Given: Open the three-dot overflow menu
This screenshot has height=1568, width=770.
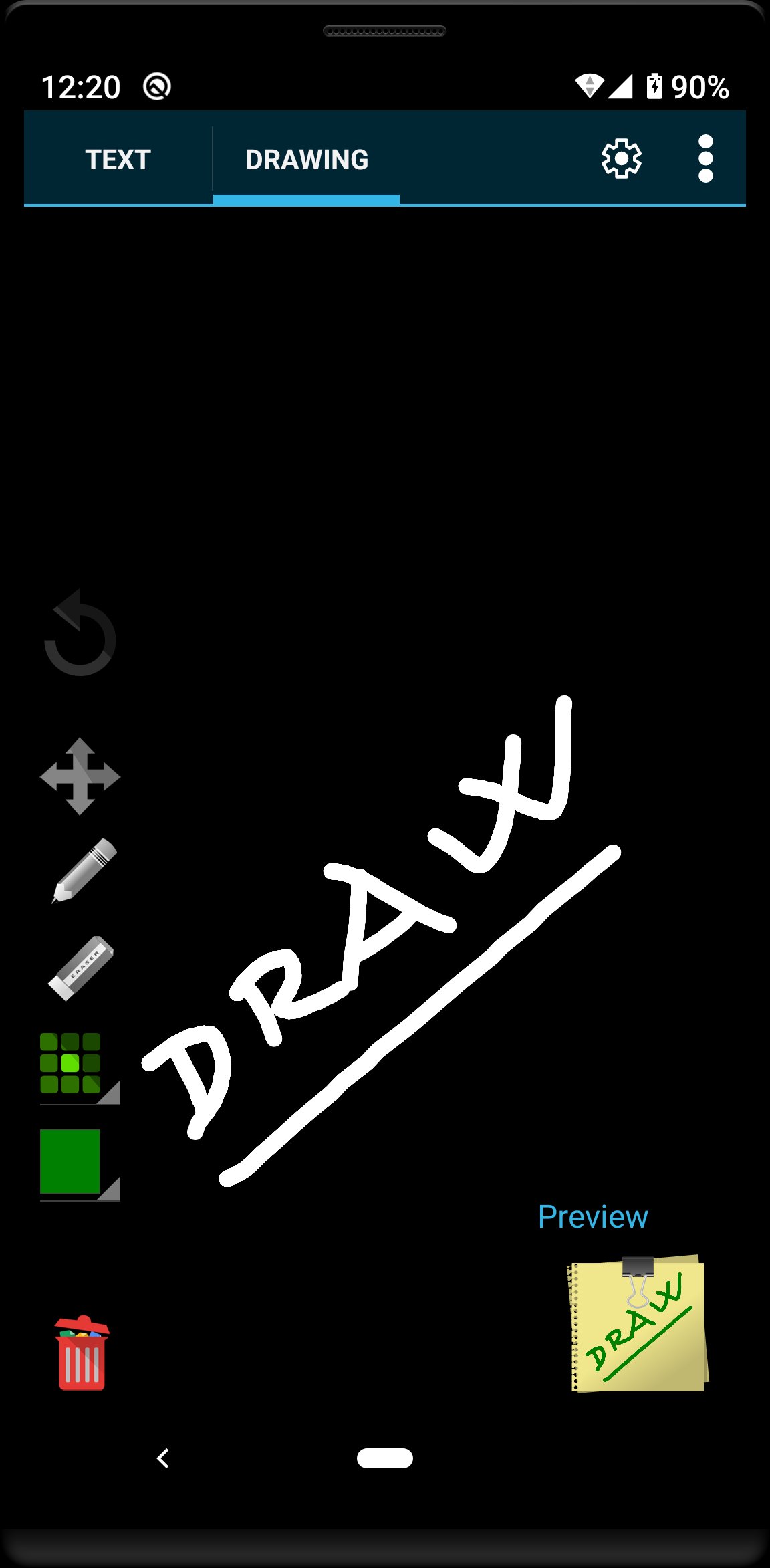Looking at the screenshot, I should 705,158.
